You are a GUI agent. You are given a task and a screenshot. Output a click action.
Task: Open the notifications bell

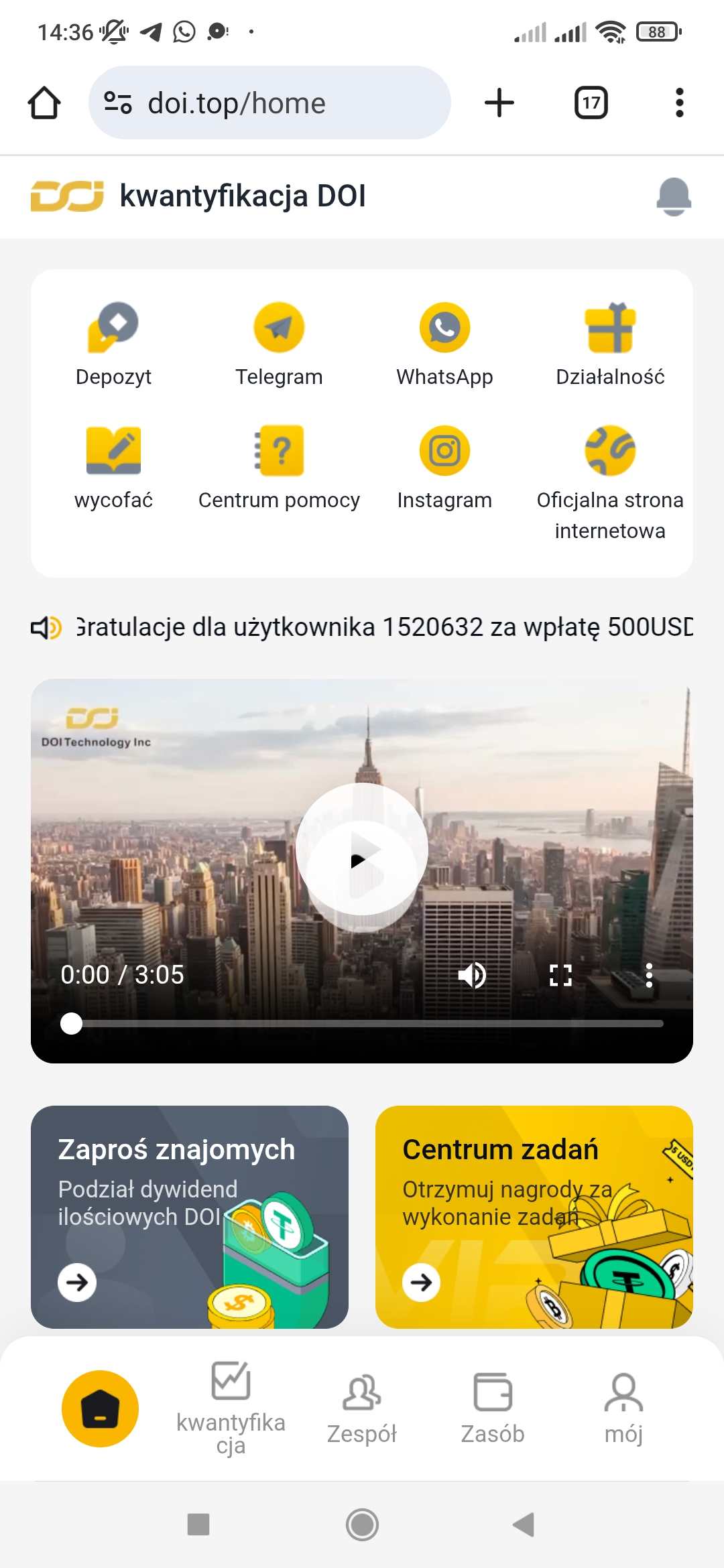[674, 196]
